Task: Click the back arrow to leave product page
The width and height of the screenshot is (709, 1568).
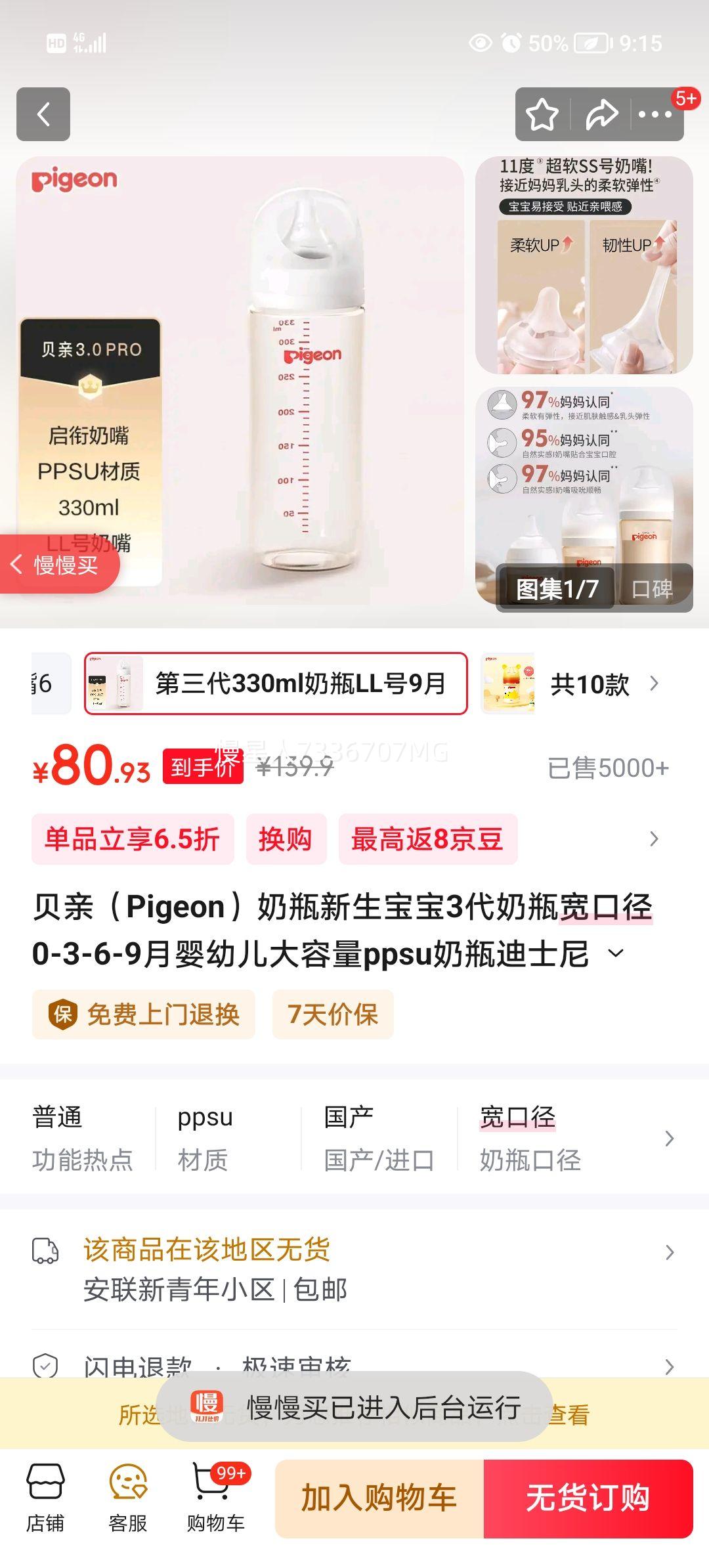Action: pyautogui.click(x=44, y=115)
